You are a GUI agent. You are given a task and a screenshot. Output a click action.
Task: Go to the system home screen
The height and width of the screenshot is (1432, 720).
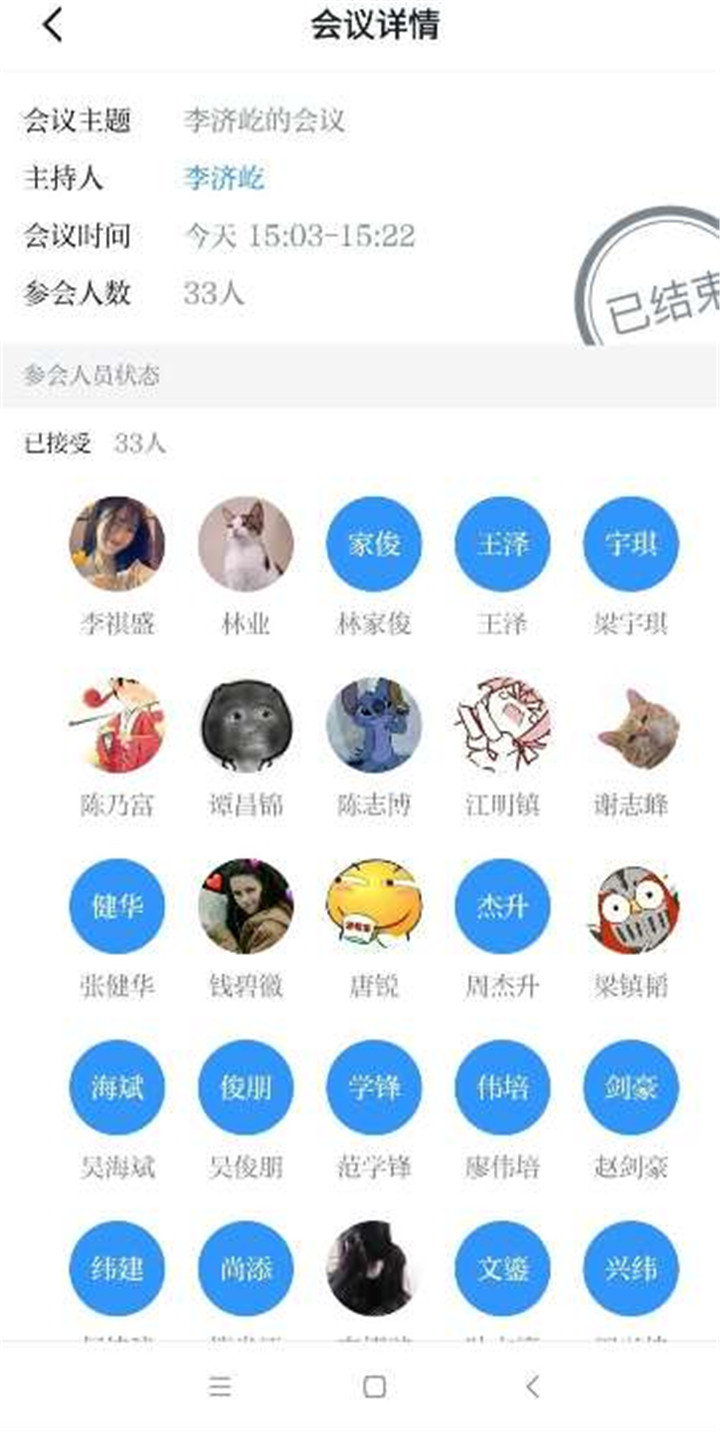click(374, 1386)
